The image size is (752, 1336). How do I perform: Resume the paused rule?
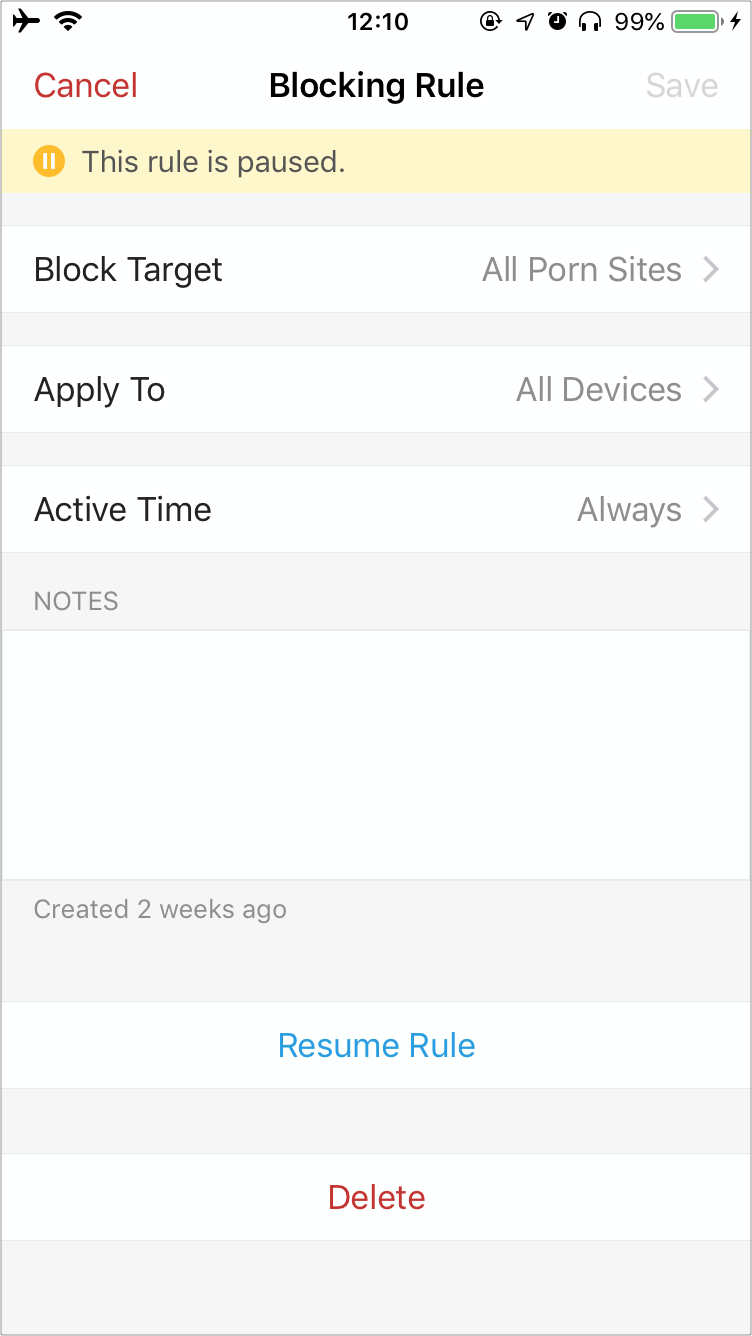point(376,1045)
